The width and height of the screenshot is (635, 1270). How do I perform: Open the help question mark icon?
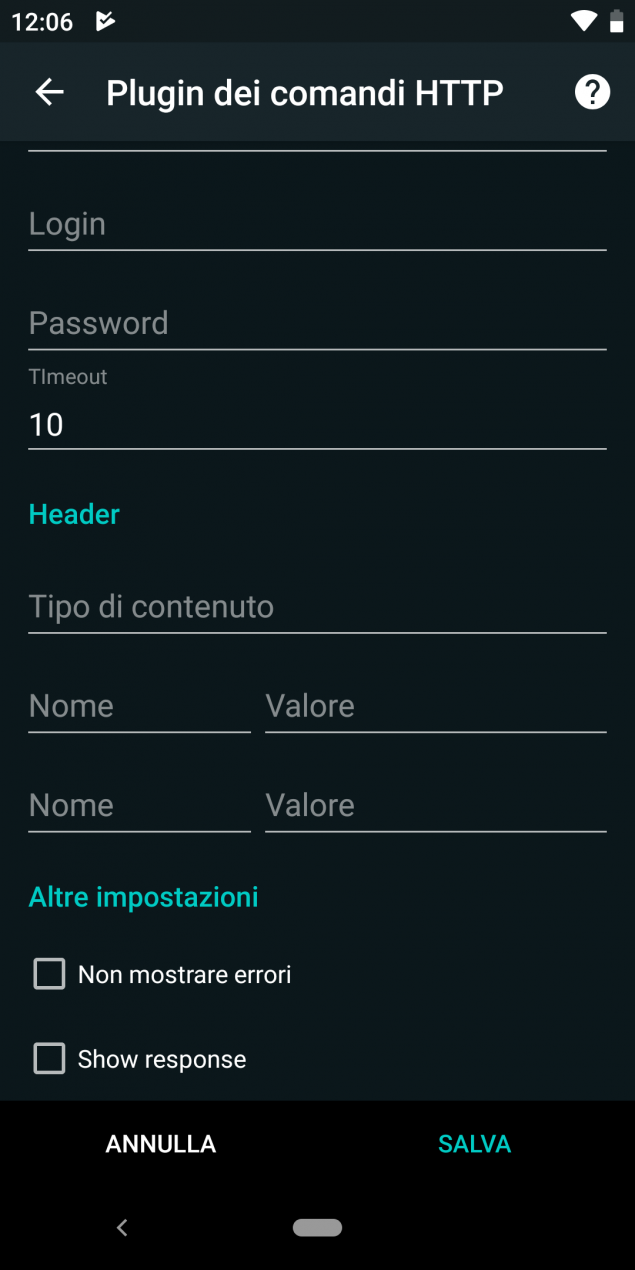[x=592, y=93]
